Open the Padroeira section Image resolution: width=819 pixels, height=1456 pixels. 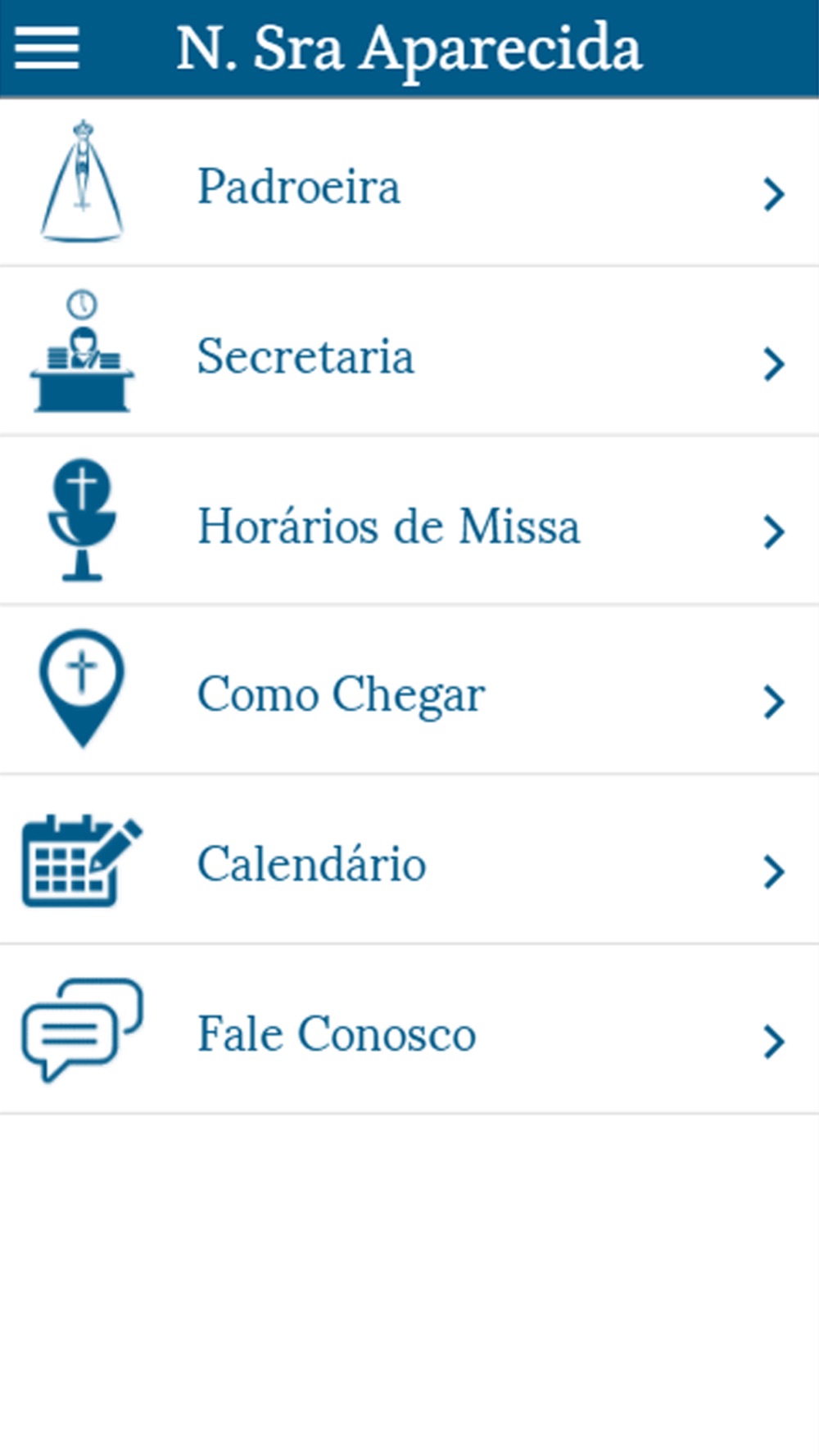click(409, 183)
